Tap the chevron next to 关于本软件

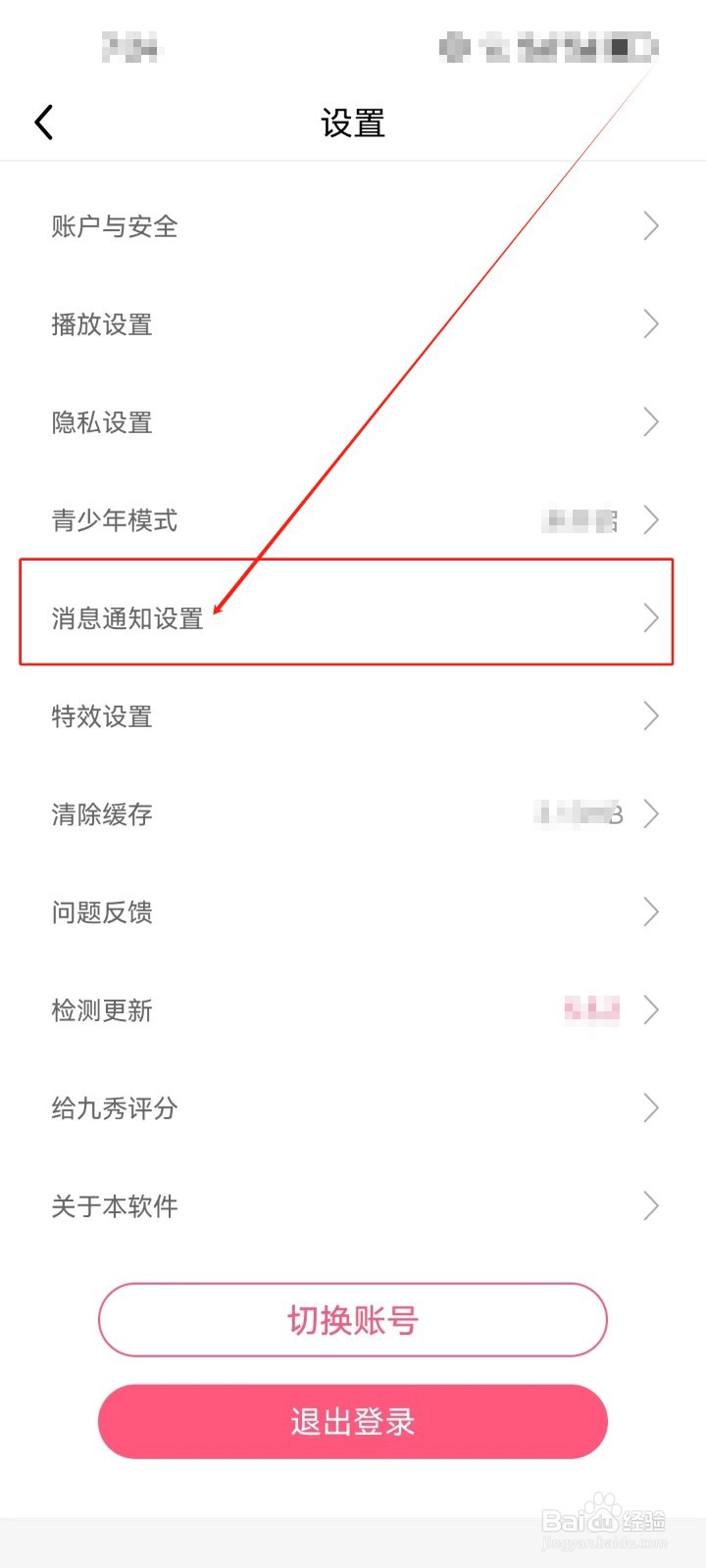click(650, 1206)
